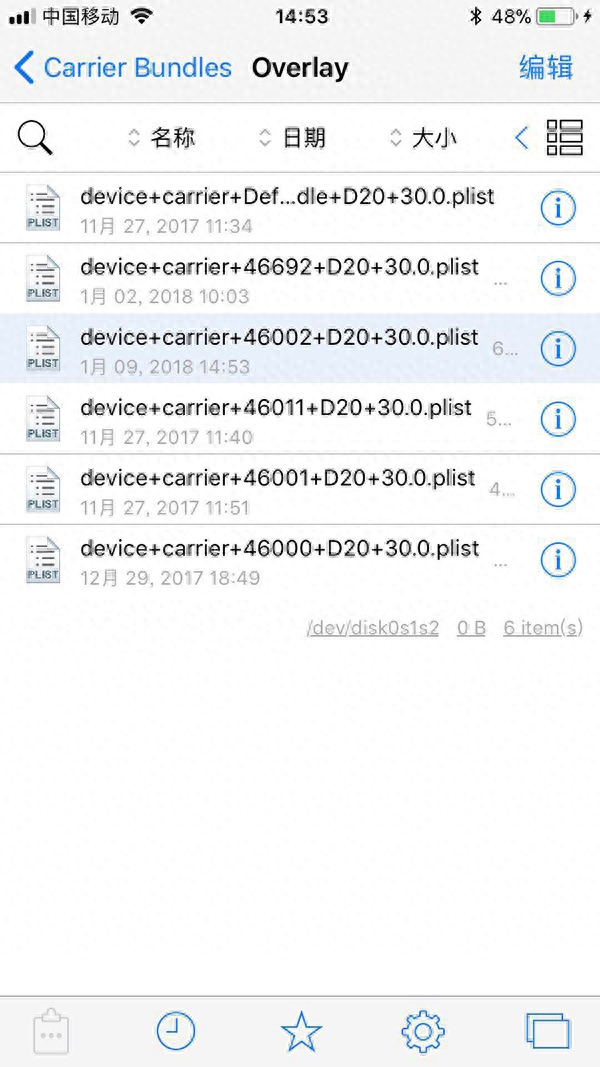The height and width of the screenshot is (1067, 600).
Task: Open the clipboard paste icon
Action: pyautogui.click(x=51, y=1031)
